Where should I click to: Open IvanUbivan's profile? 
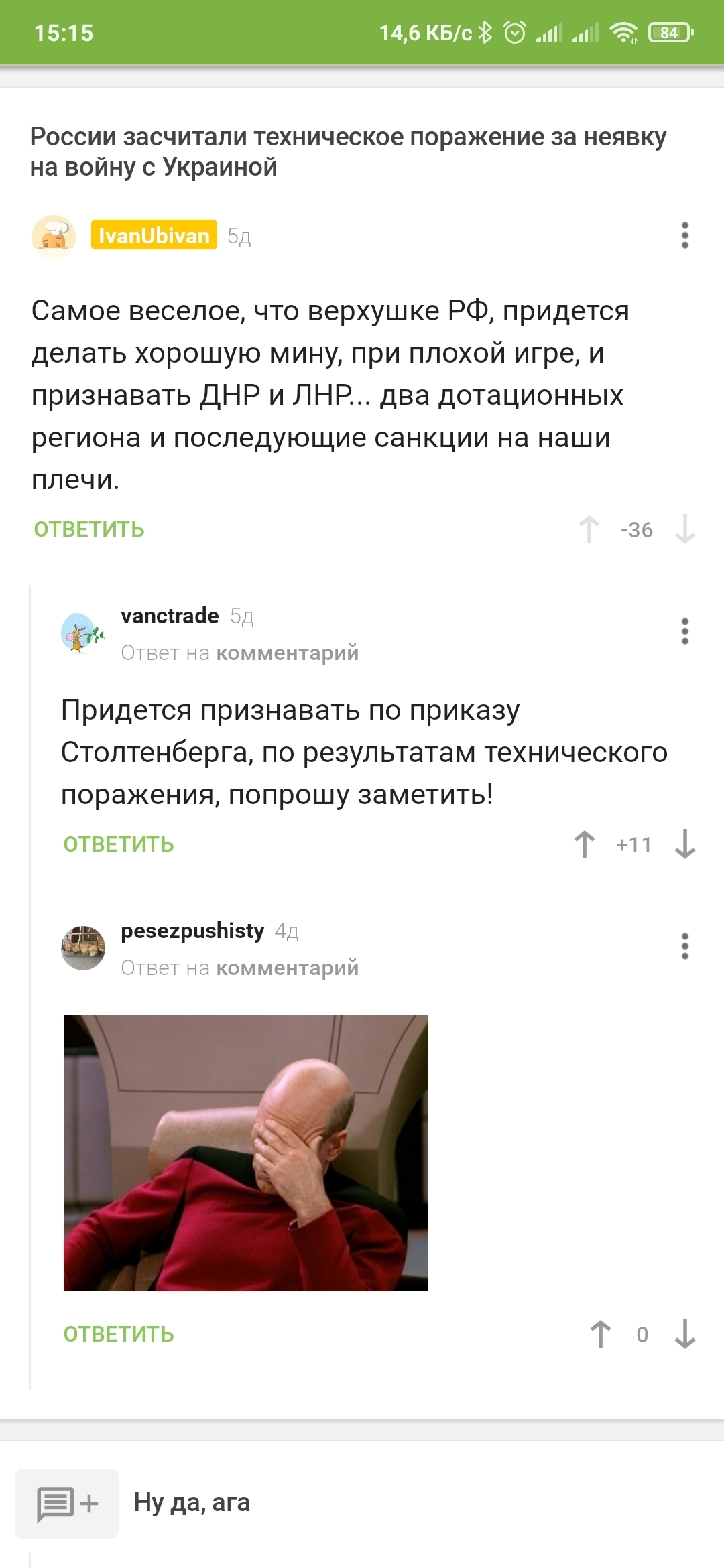154,235
